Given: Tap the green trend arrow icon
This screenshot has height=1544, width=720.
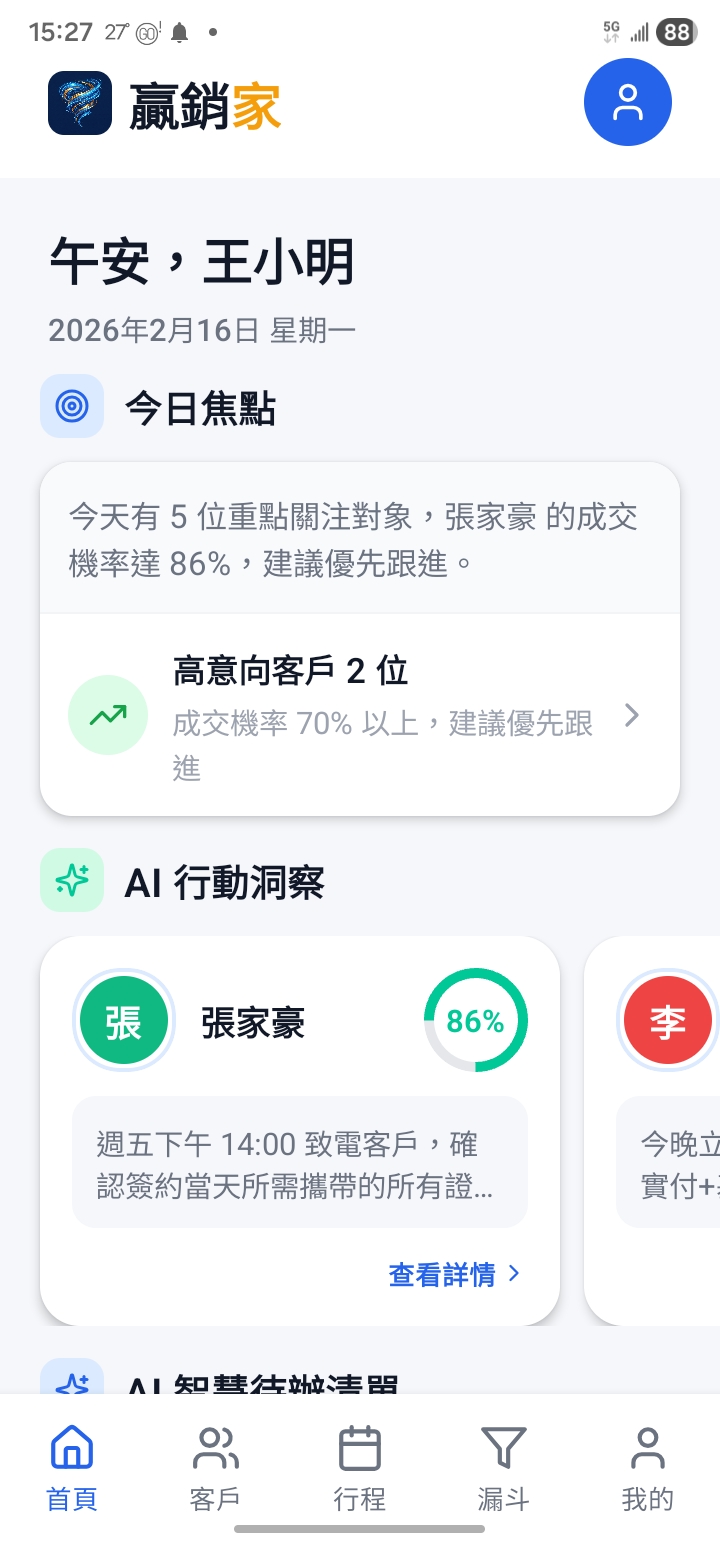Looking at the screenshot, I should coord(107,715).
